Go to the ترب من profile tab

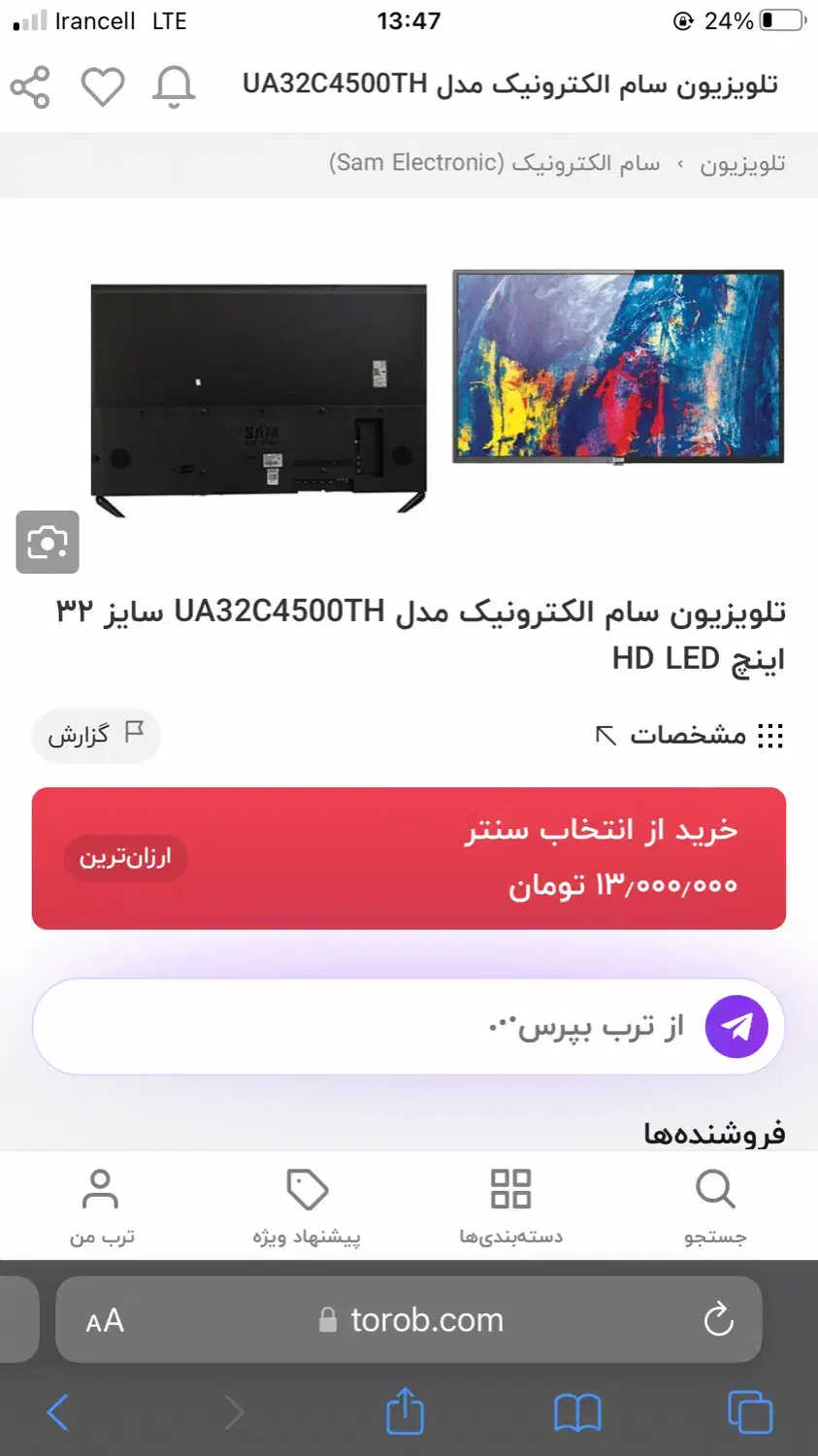[x=101, y=1206]
